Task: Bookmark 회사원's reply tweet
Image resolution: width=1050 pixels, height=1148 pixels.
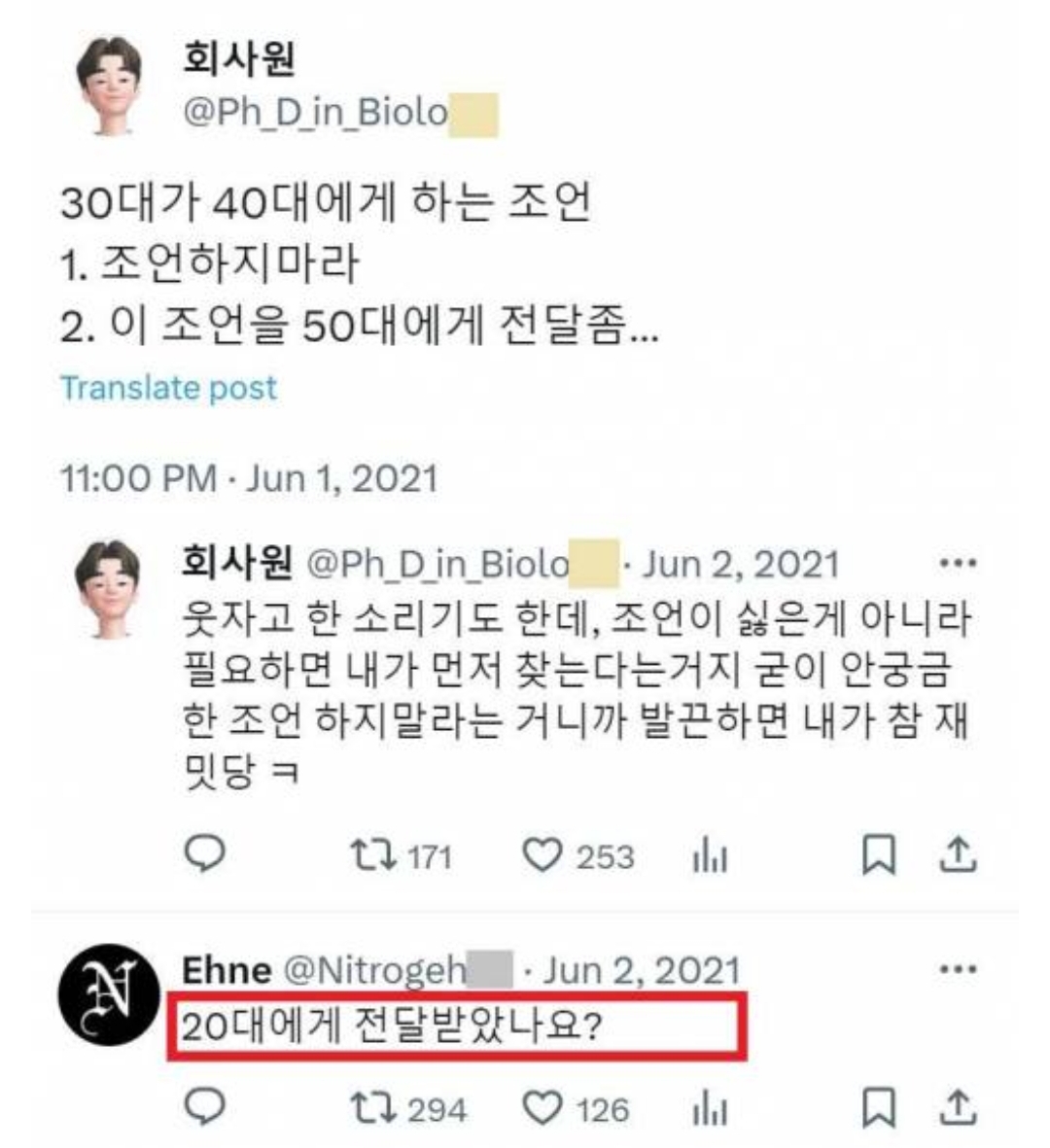Action: (x=879, y=854)
